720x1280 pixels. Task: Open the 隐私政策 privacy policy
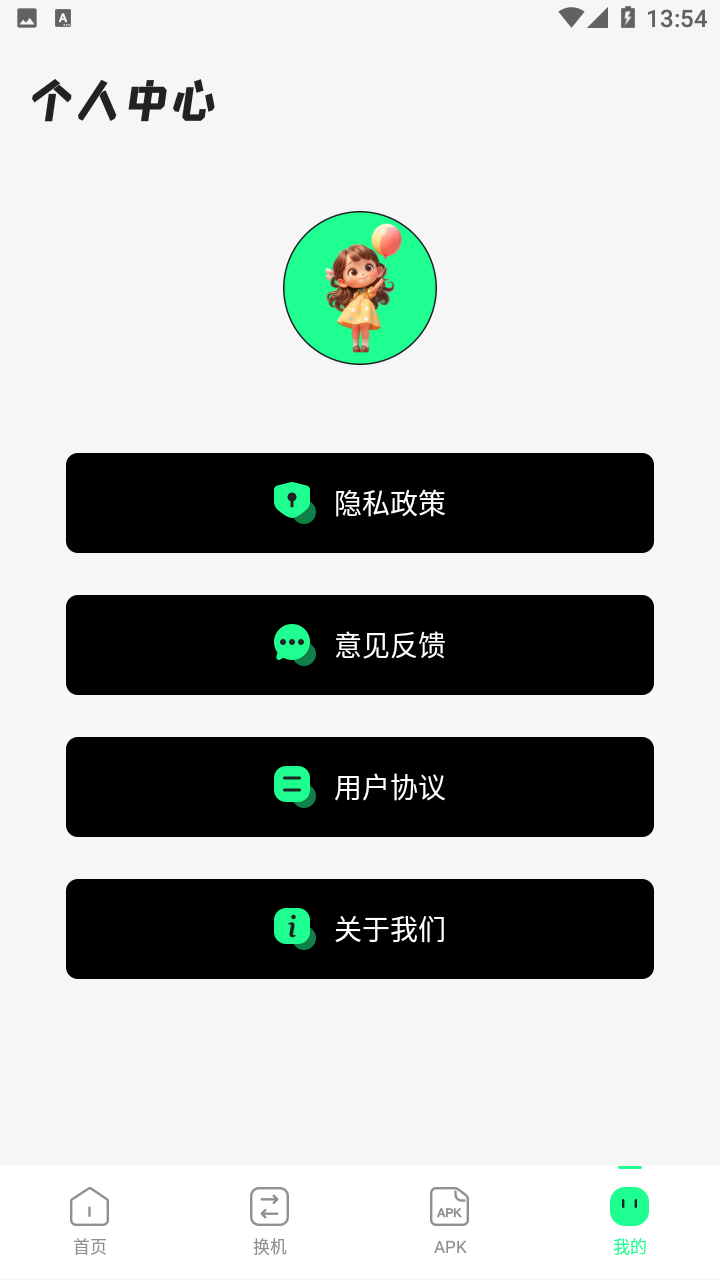pyautogui.click(x=360, y=503)
